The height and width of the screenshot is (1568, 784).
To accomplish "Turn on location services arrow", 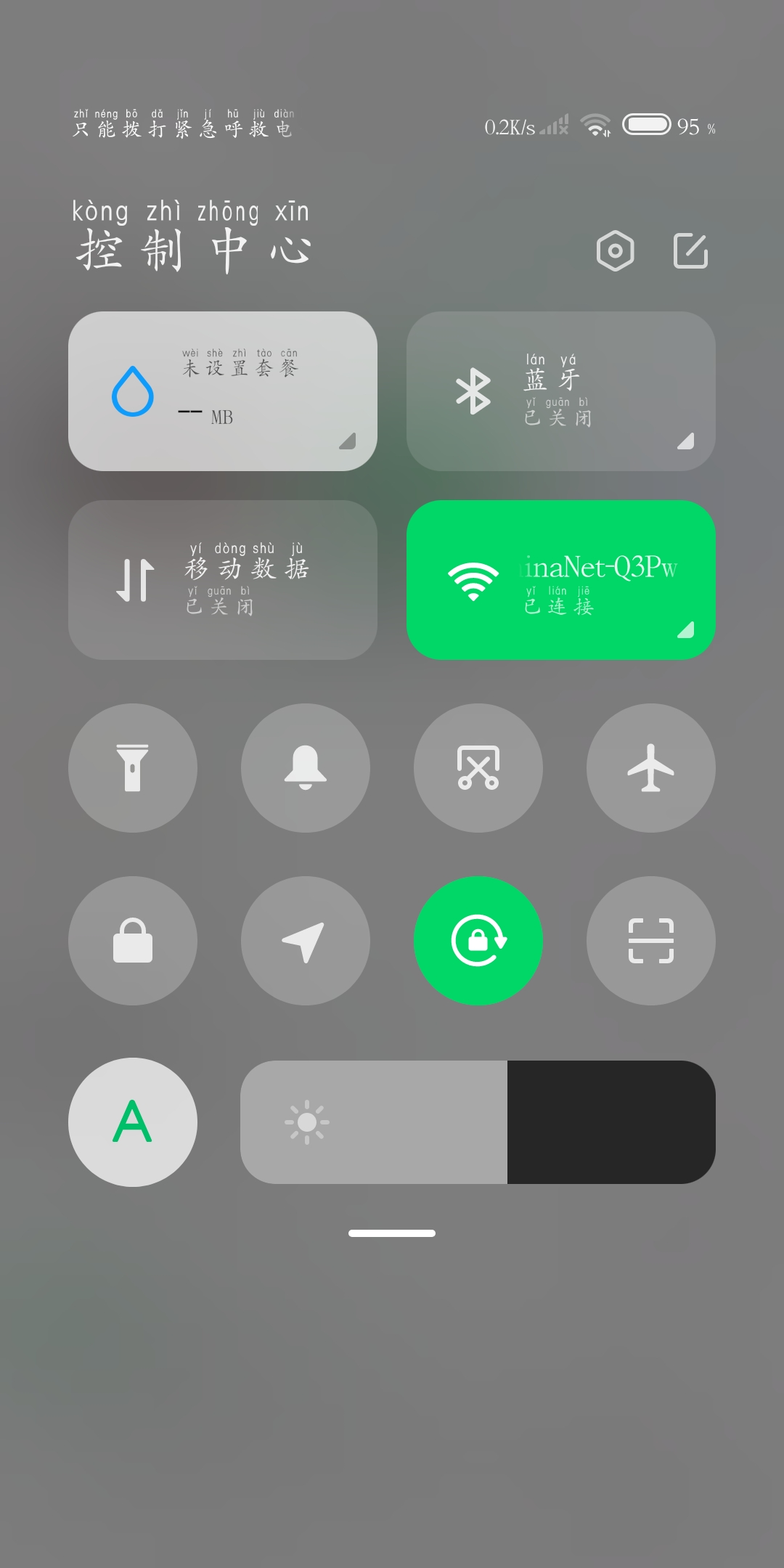I will coord(306,941).
